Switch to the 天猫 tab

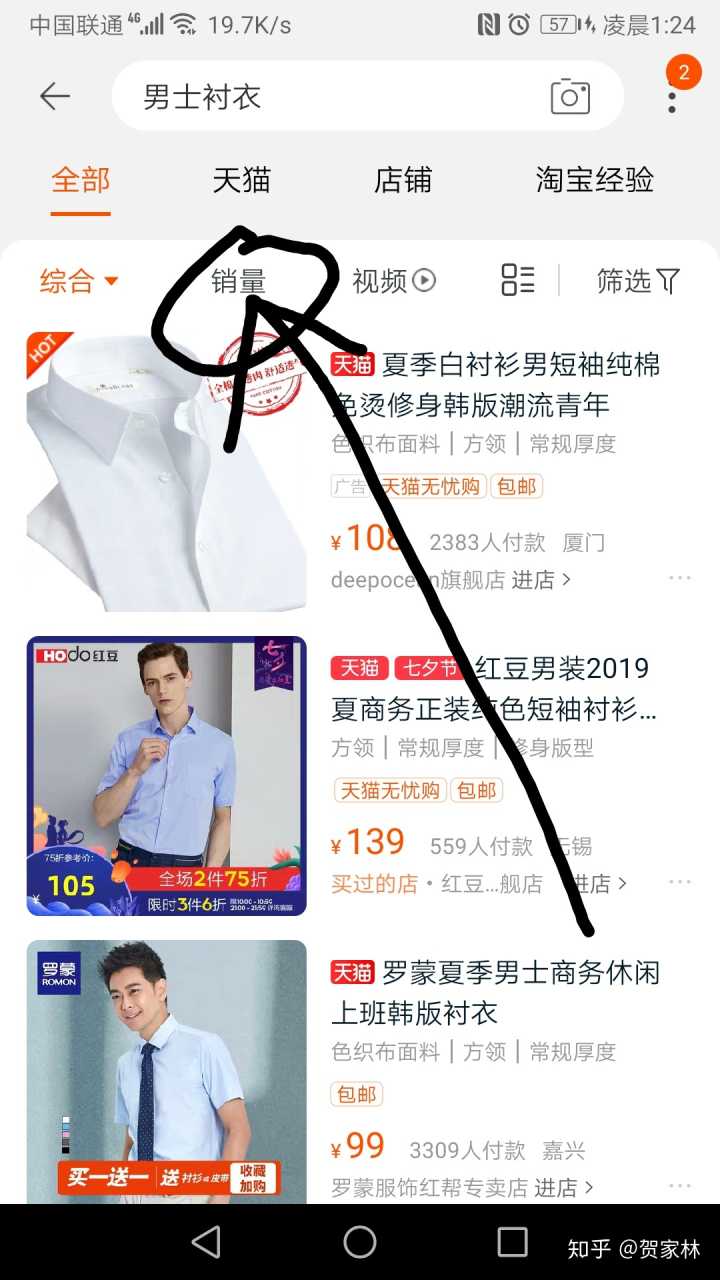(242, 180)
